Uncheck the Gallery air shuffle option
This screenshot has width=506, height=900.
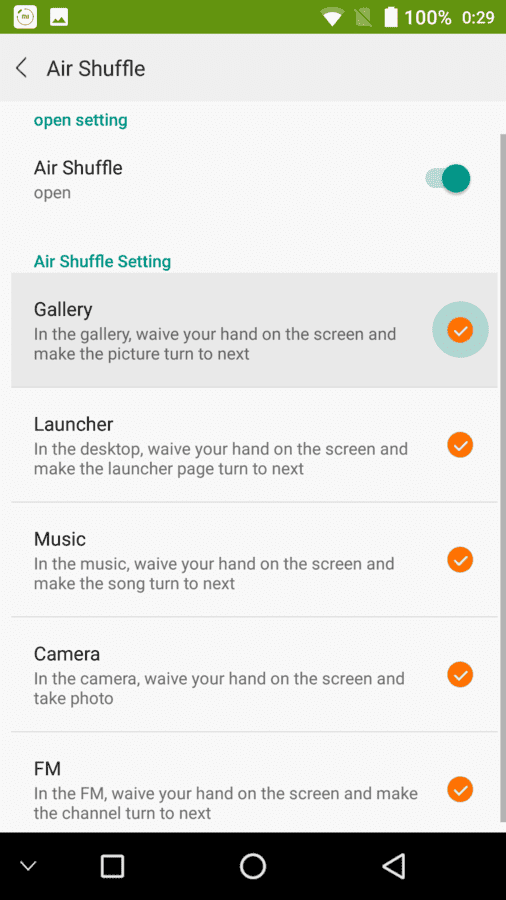[x=460, y=330]
